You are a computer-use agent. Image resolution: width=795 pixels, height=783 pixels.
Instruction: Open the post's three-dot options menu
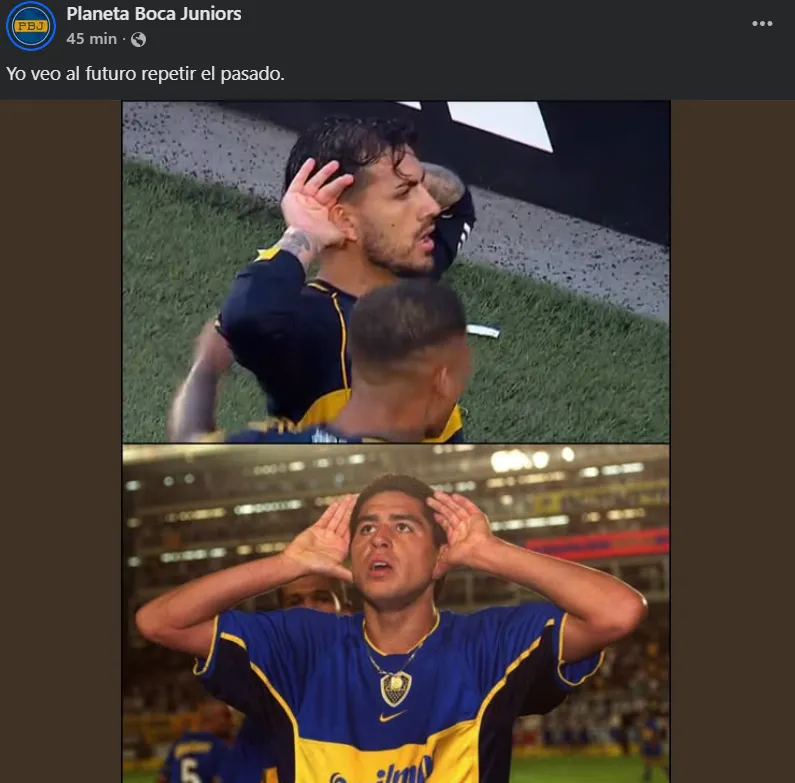[762, 23]
